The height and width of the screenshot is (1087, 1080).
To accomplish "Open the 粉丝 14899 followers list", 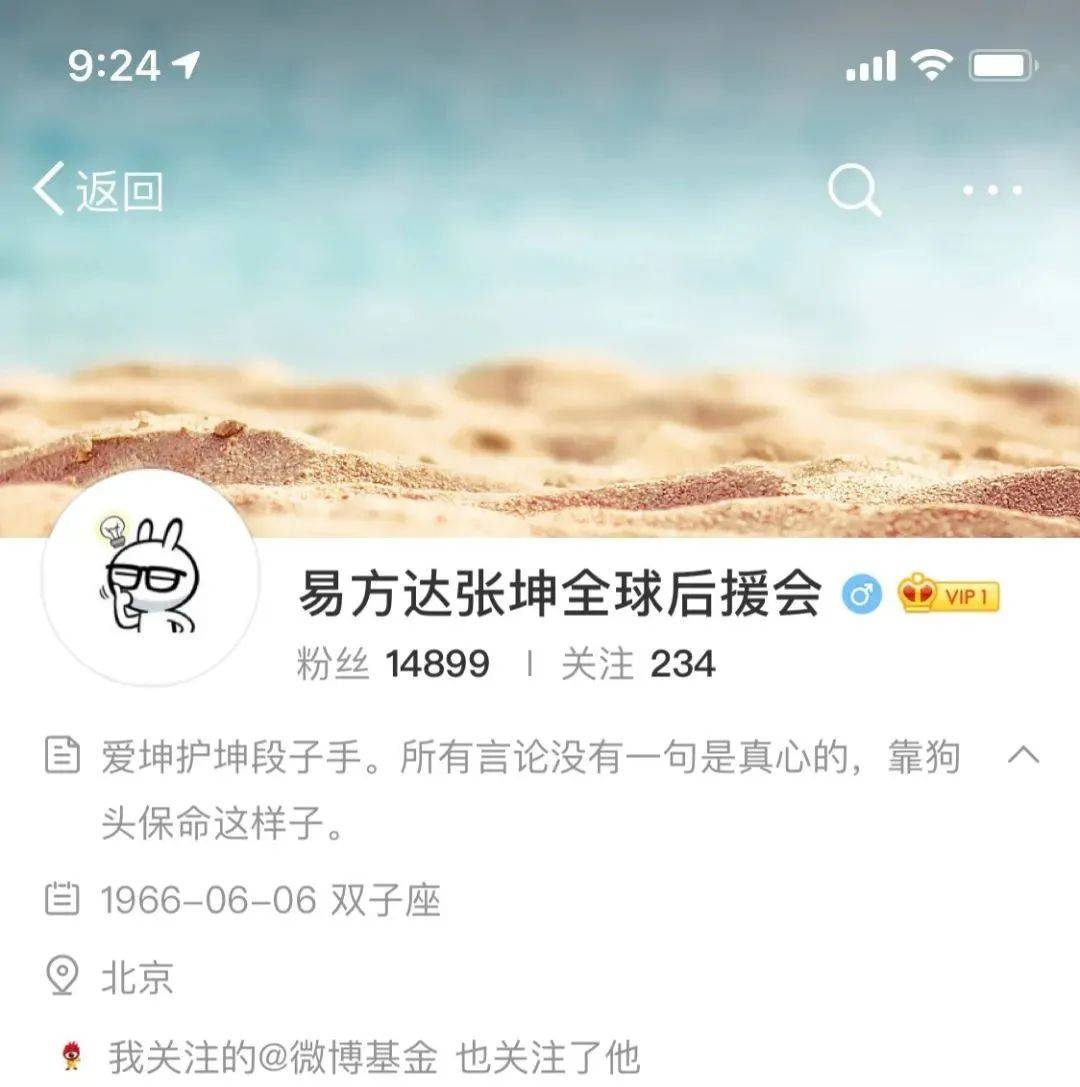I will tap(393, 663).
